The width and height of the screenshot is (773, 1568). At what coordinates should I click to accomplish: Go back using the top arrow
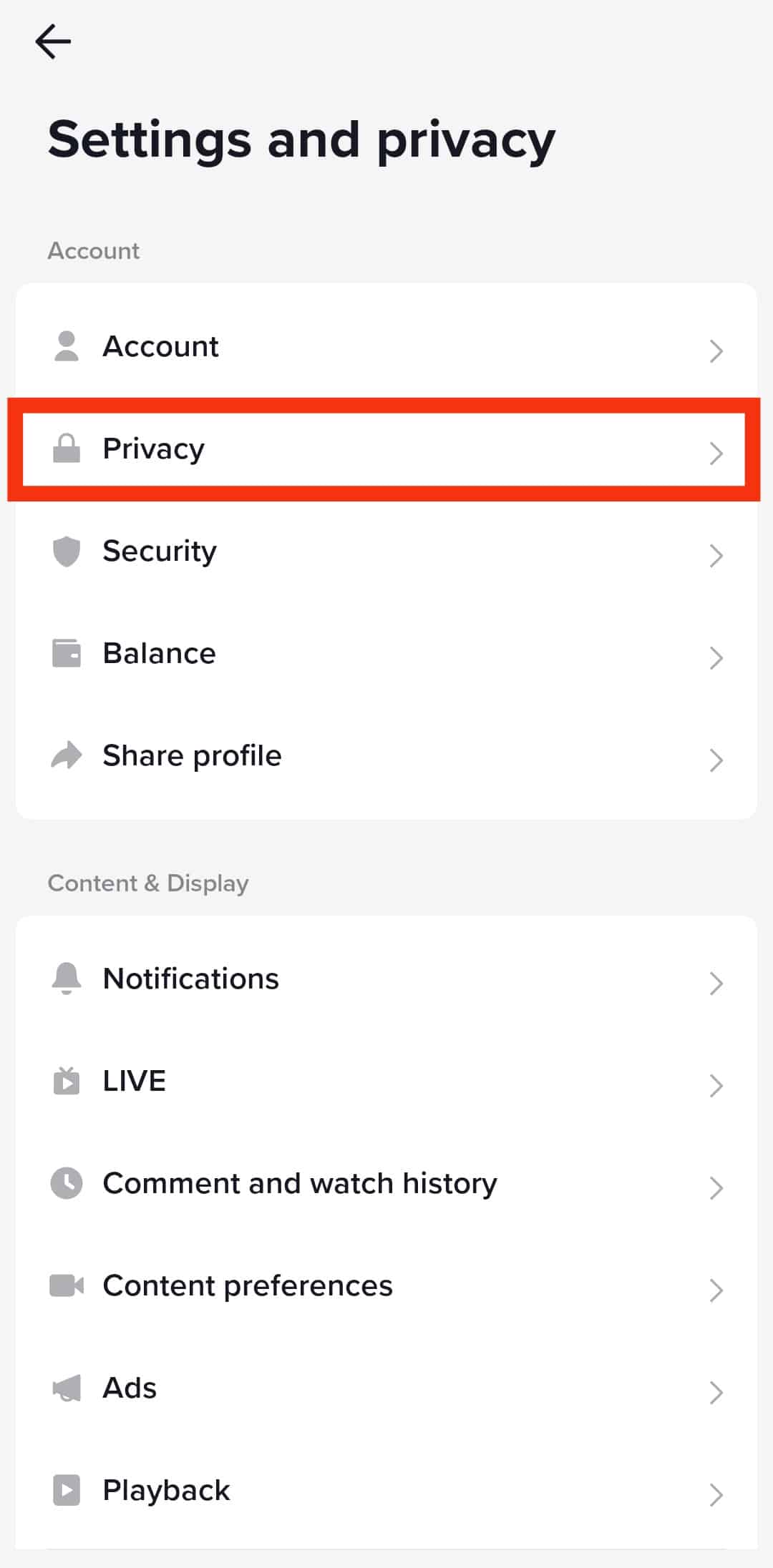54,42
